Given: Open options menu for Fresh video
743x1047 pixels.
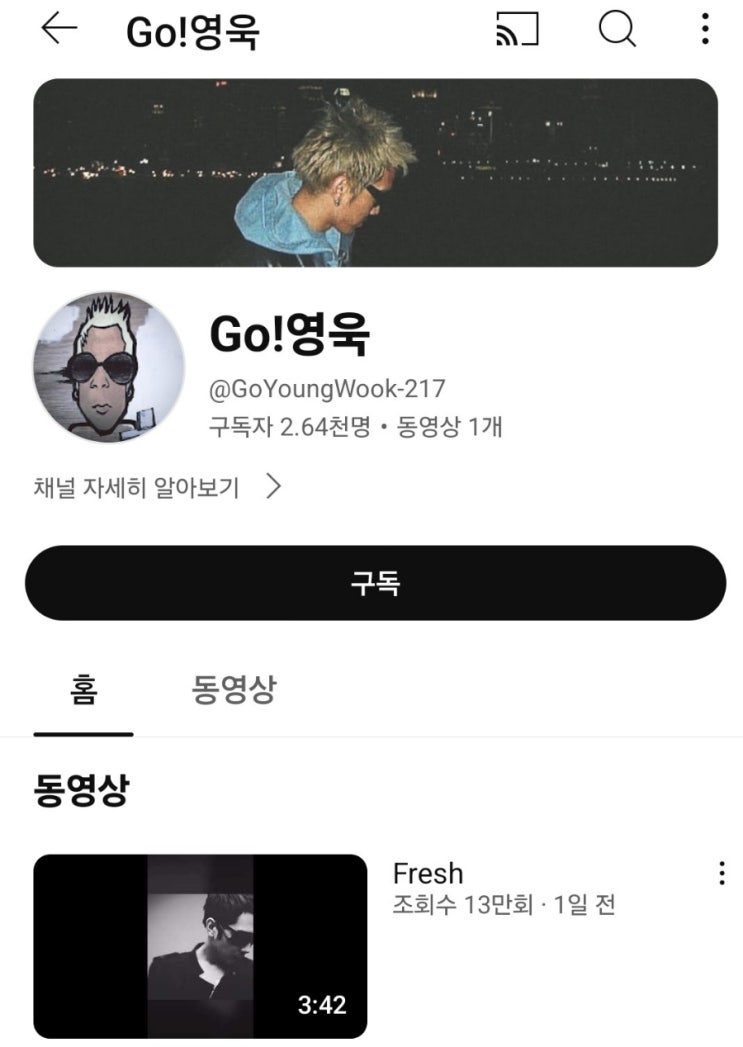Looking at the screenshot, I should 721,874.
